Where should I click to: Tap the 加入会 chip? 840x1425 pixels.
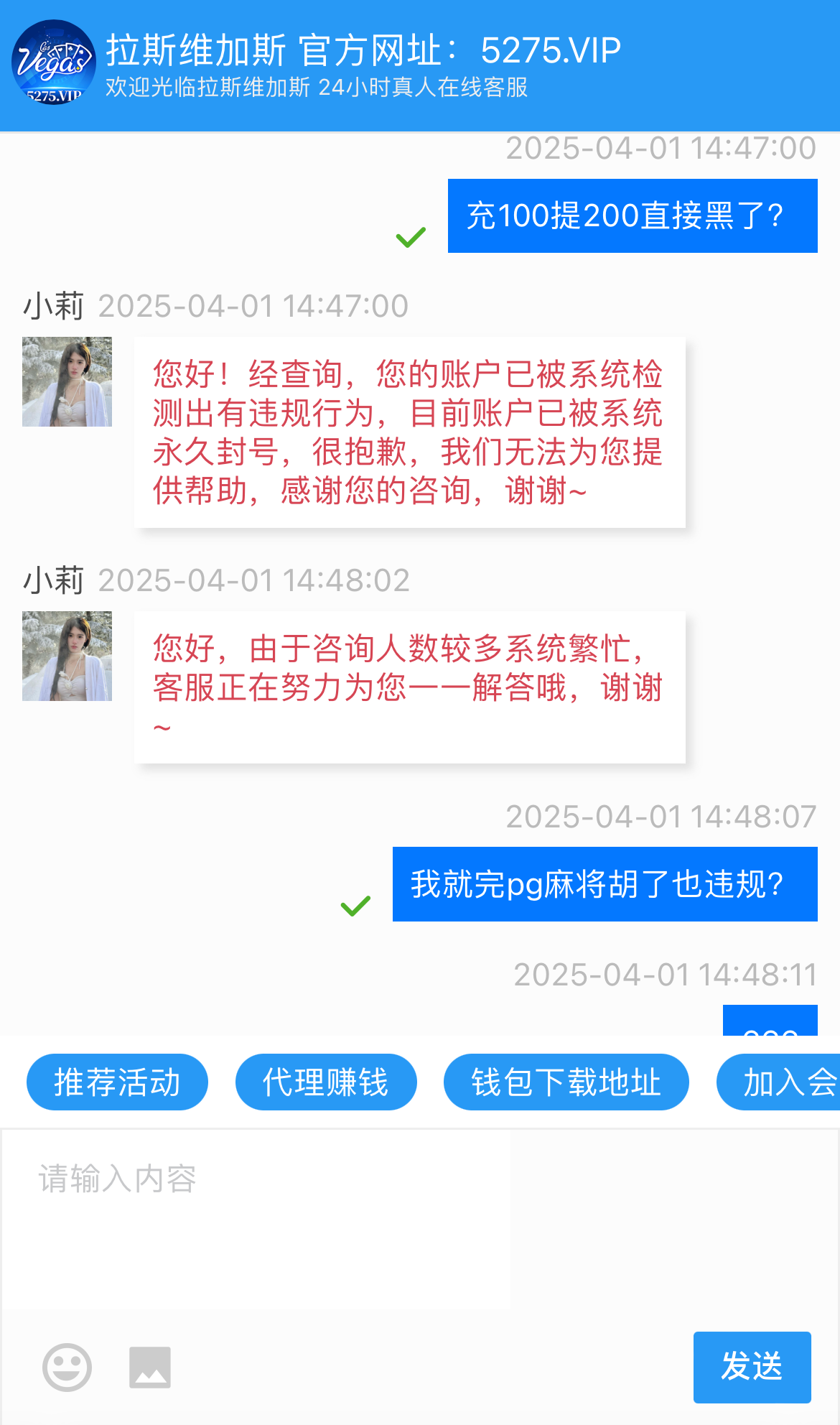pos(778,1082)
